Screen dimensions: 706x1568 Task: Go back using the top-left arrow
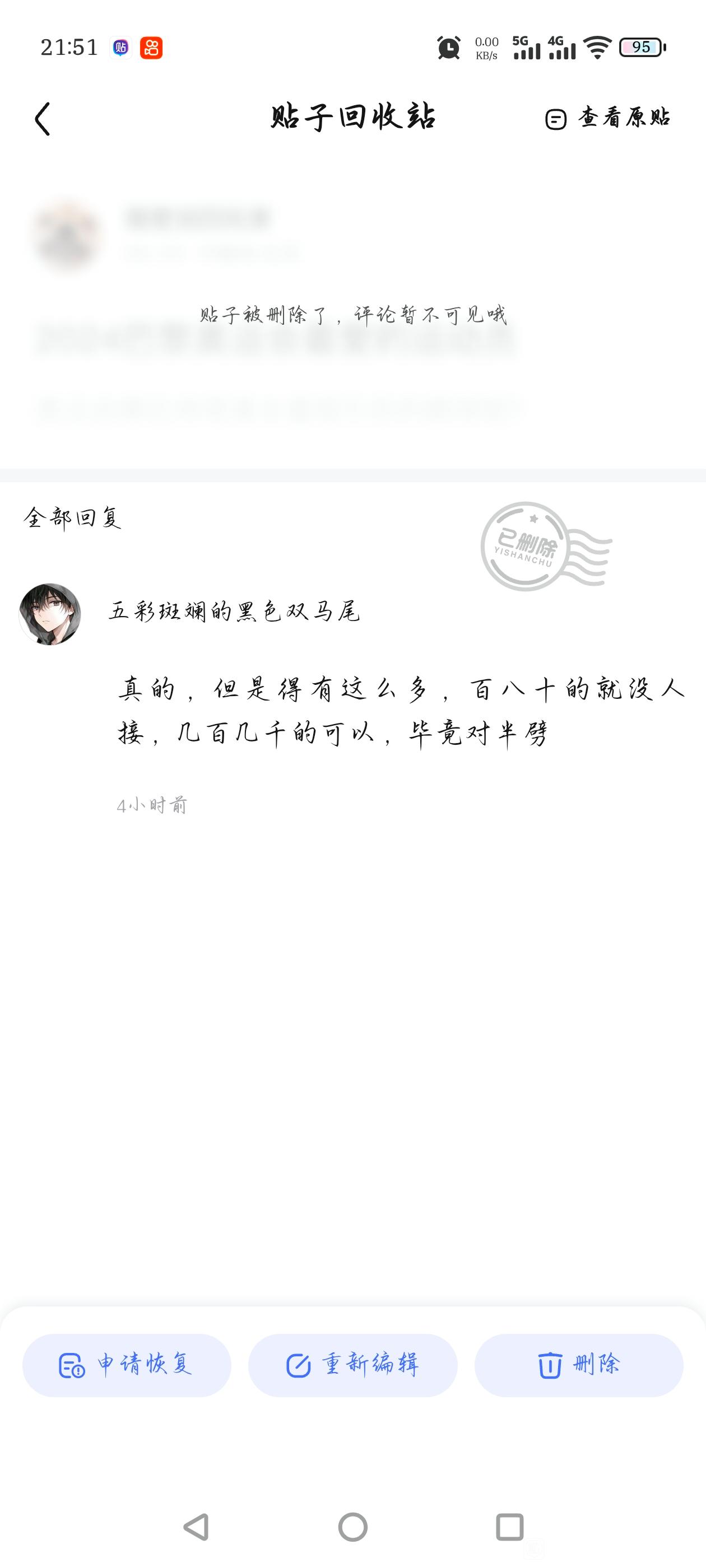click(42, 118)
